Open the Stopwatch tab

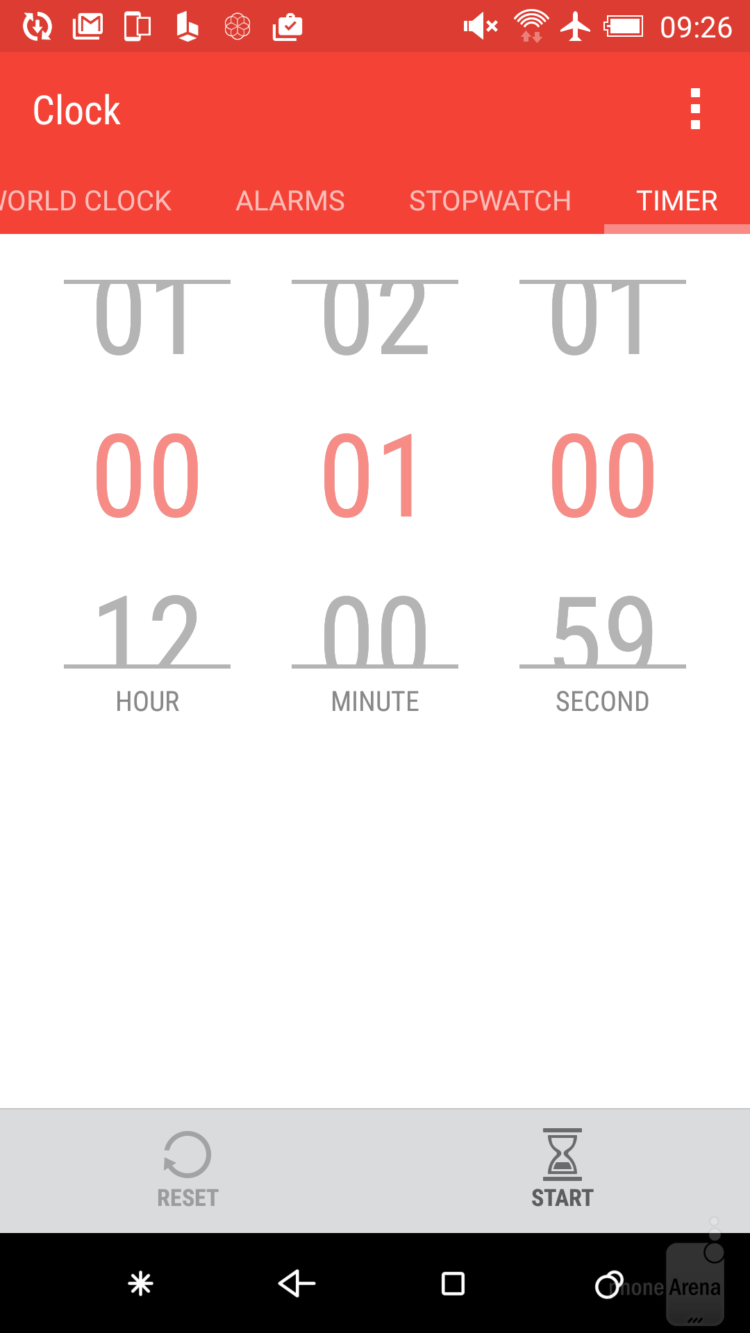(490, 200)
